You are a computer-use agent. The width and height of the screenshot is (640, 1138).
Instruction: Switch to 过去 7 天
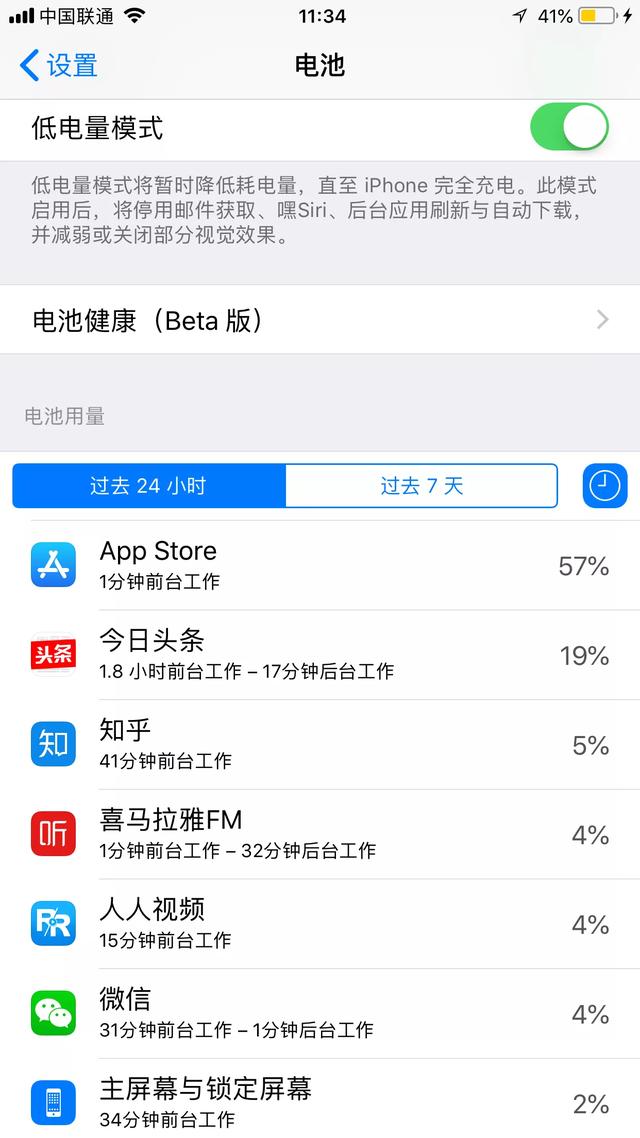pos(421,486)
